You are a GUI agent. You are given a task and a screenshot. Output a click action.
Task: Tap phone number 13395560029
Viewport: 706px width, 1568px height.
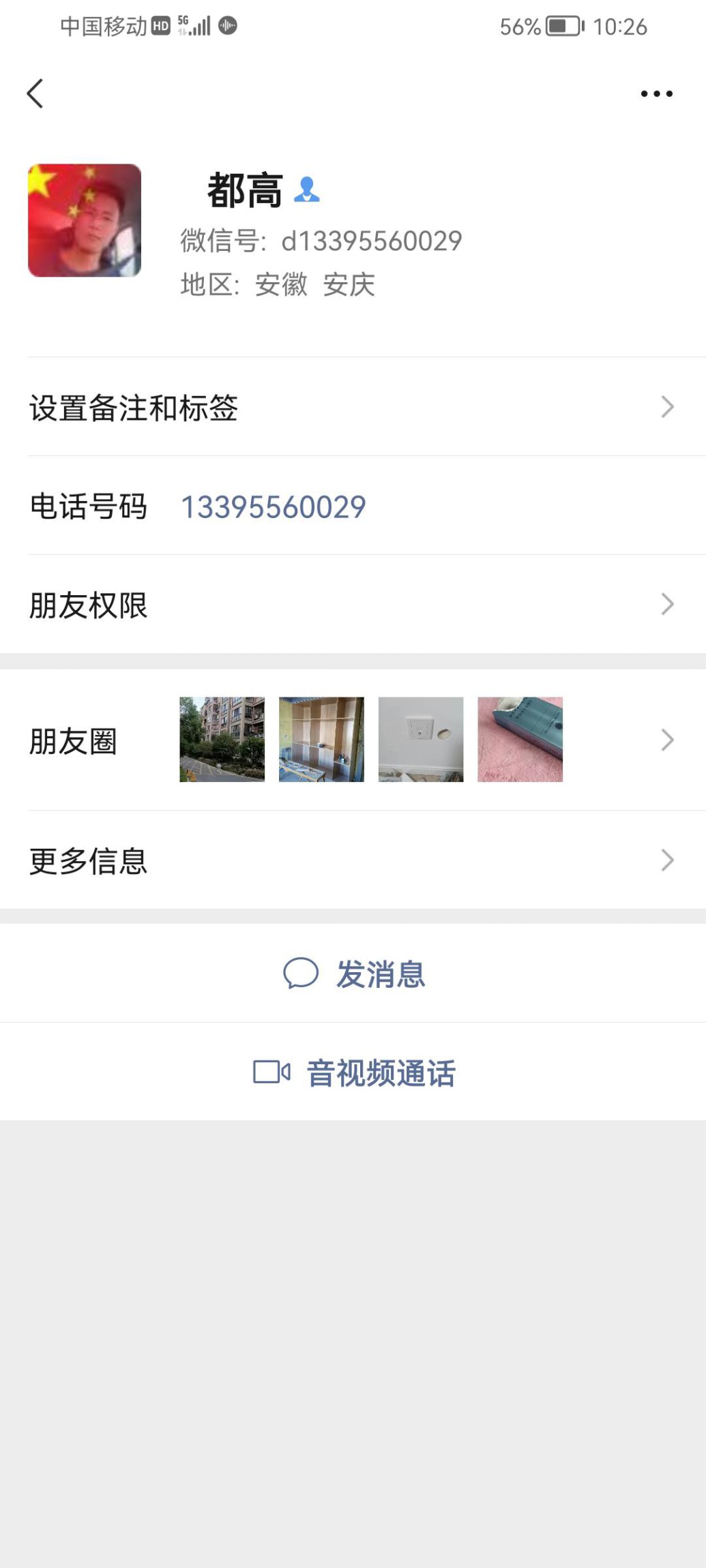(x=273, y=507)
